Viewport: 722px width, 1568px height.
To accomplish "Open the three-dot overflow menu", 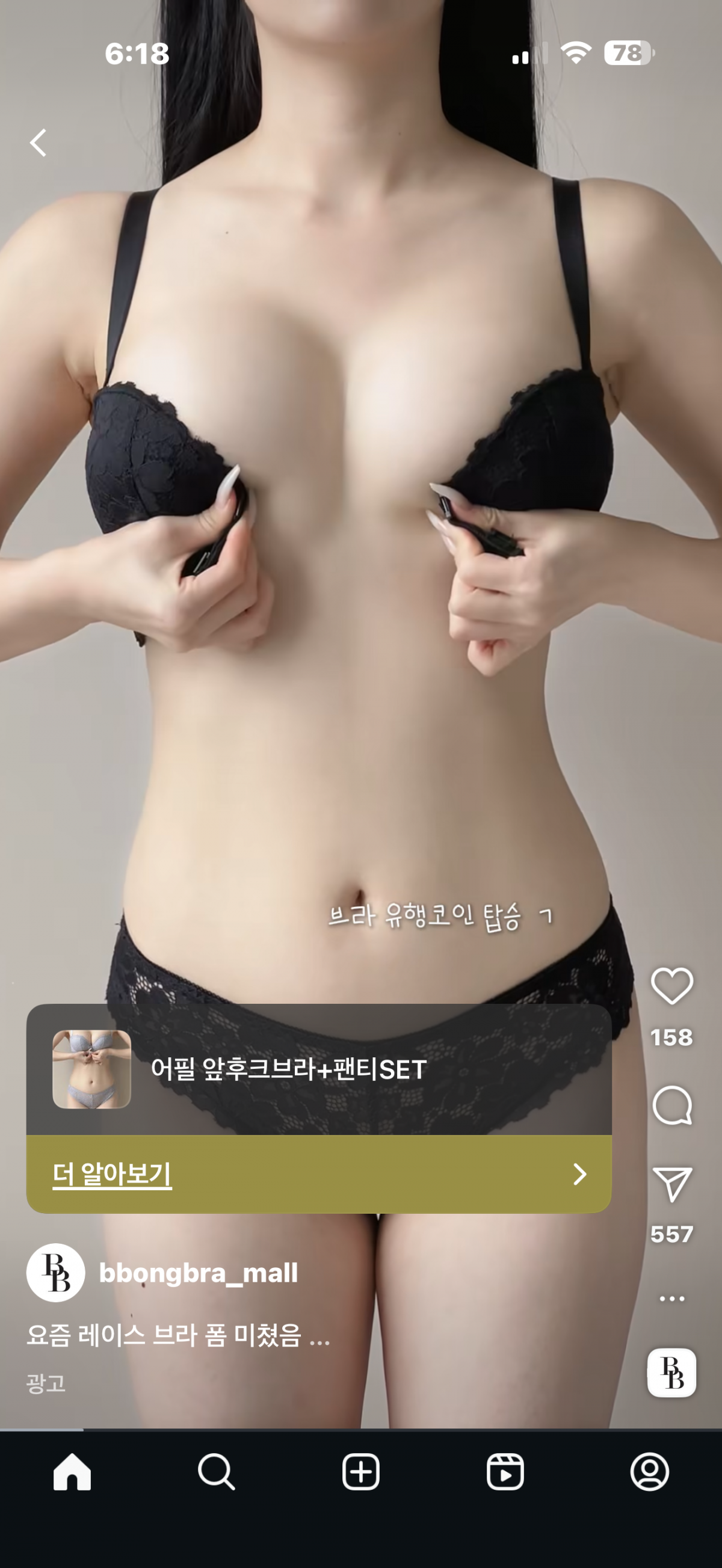I will [x=671, y=1299].
